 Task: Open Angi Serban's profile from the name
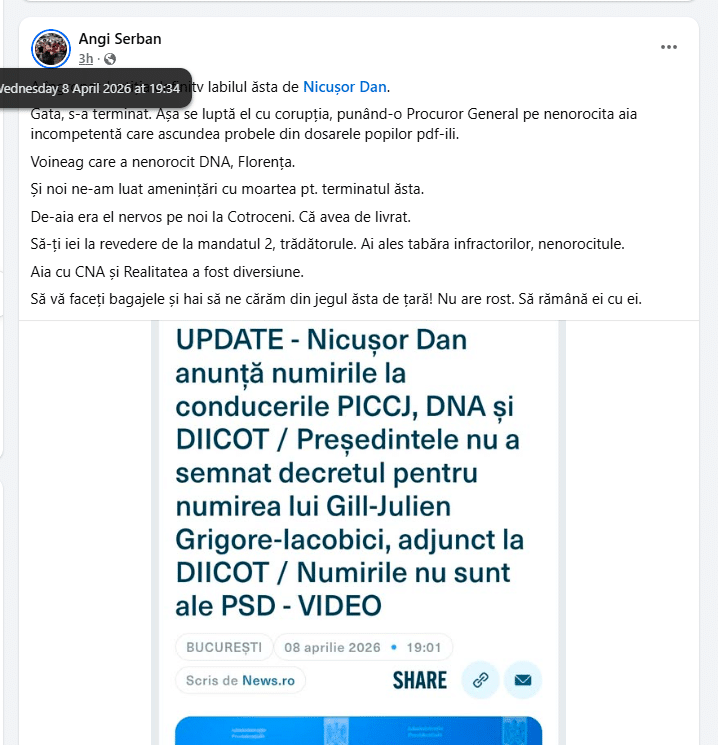tap(119, 39)
